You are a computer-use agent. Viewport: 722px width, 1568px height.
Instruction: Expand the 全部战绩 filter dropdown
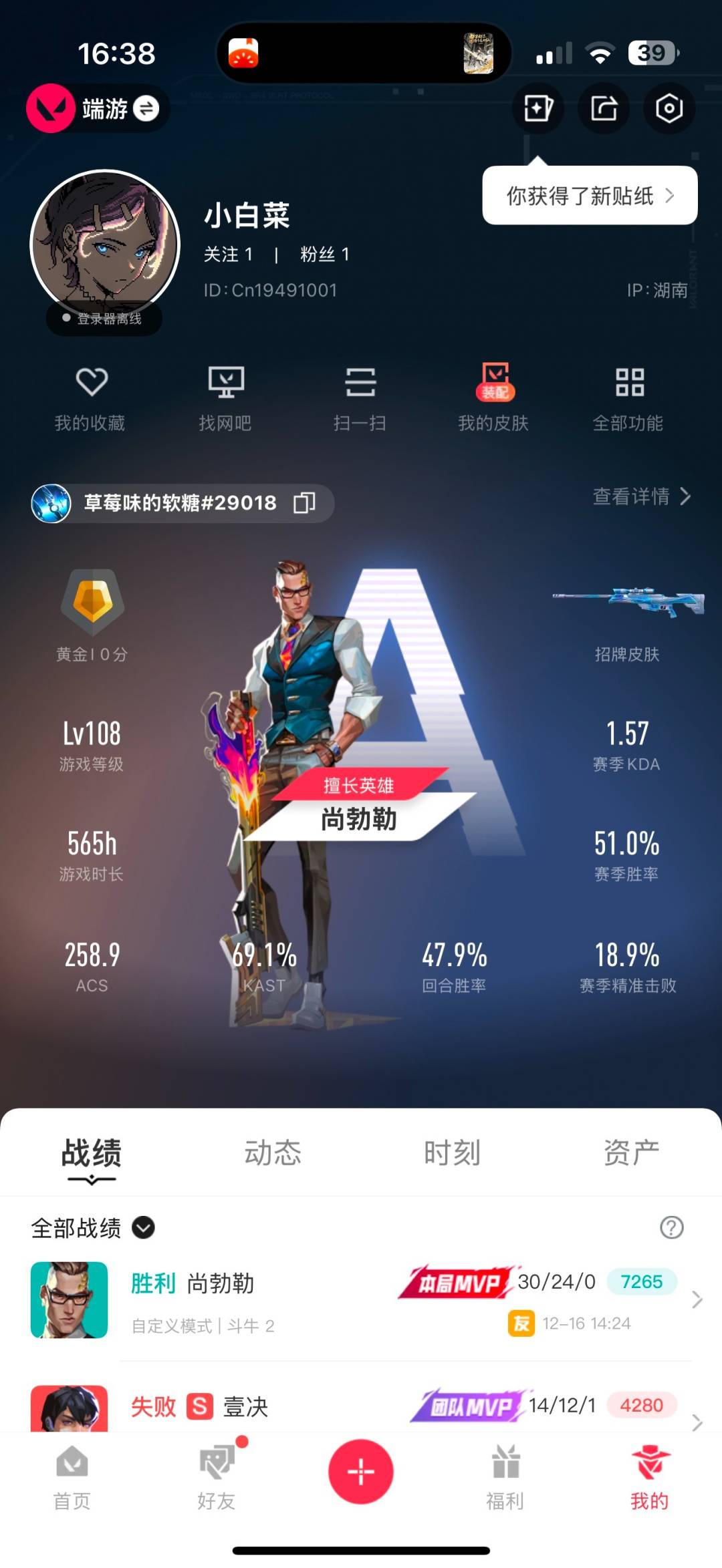coord(143,1227)
